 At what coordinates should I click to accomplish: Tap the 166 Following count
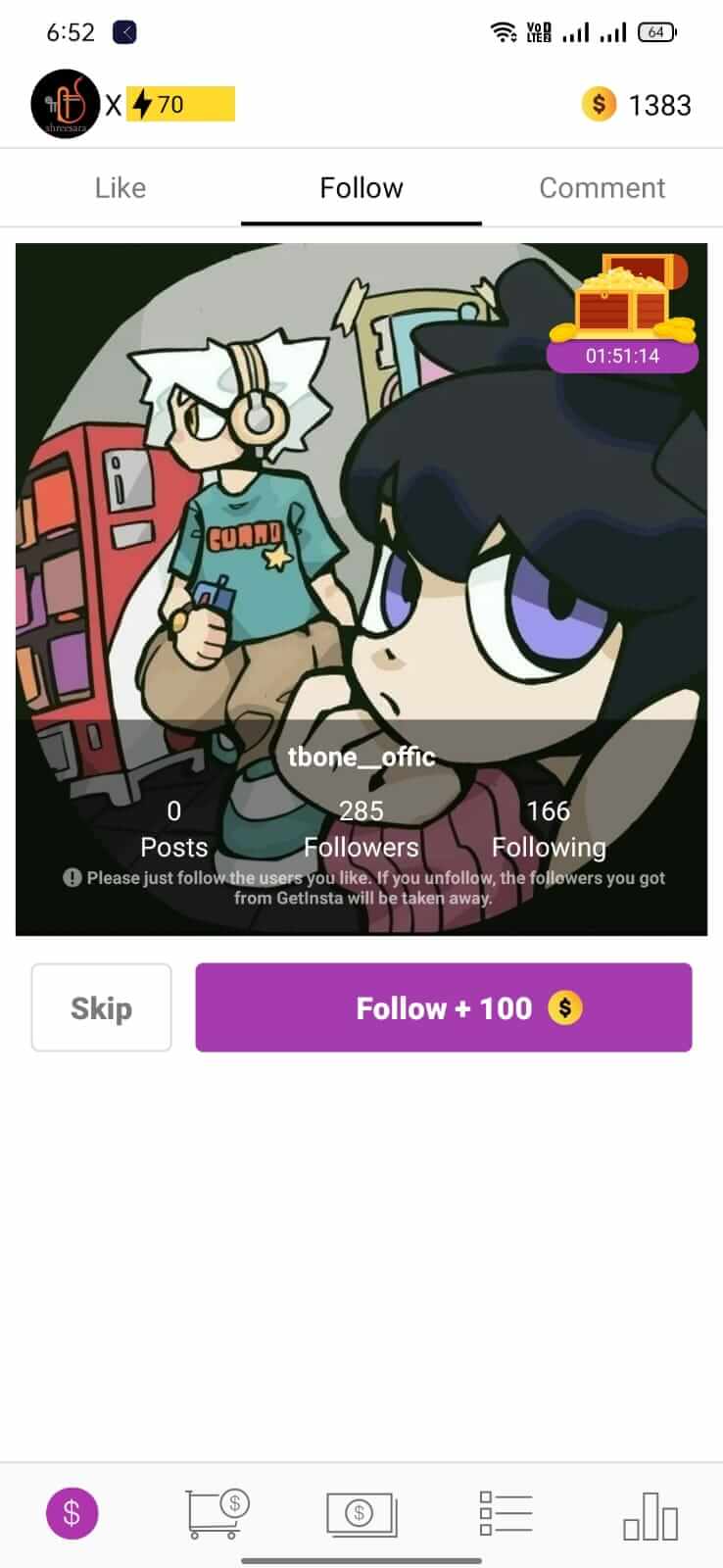(x=549, y=828)
